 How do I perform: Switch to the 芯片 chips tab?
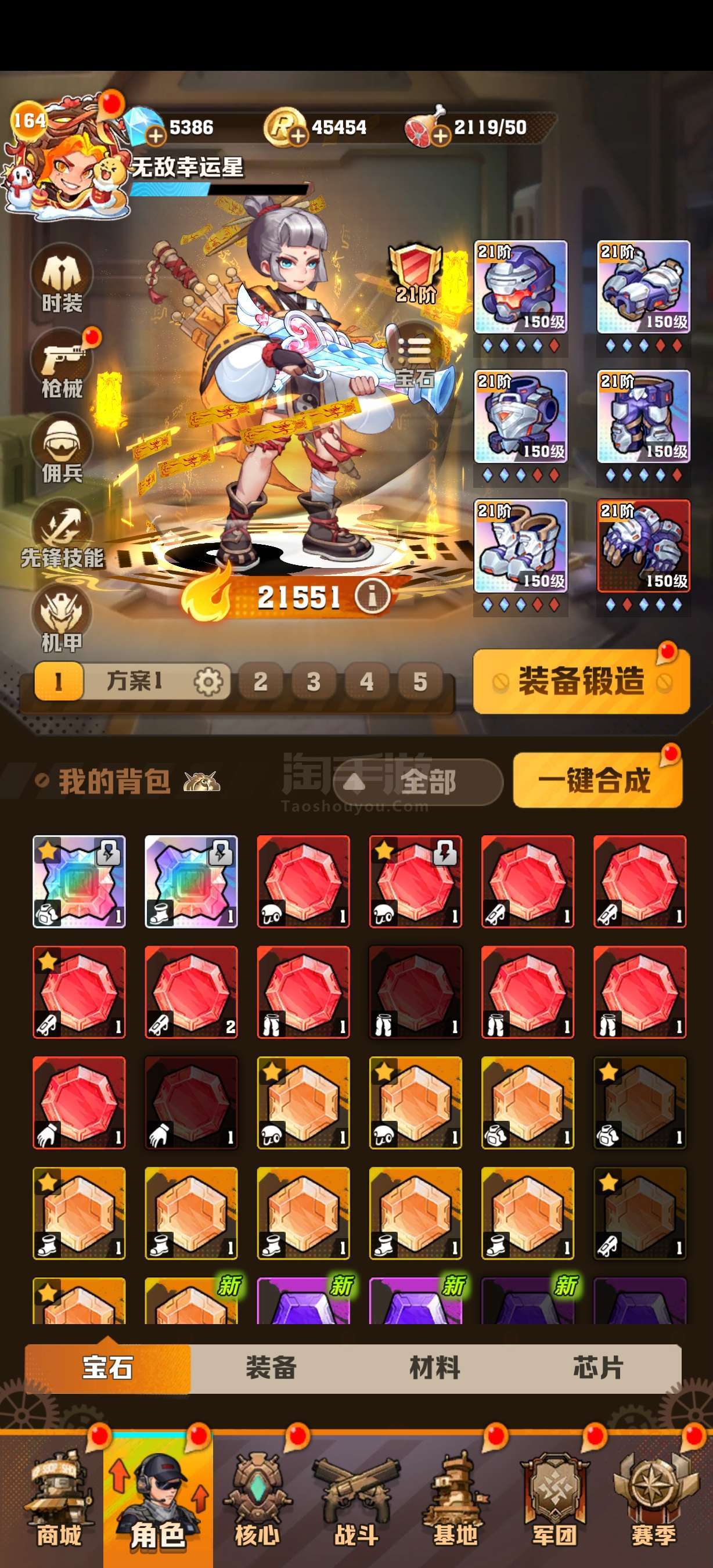tap(597, 1367)
